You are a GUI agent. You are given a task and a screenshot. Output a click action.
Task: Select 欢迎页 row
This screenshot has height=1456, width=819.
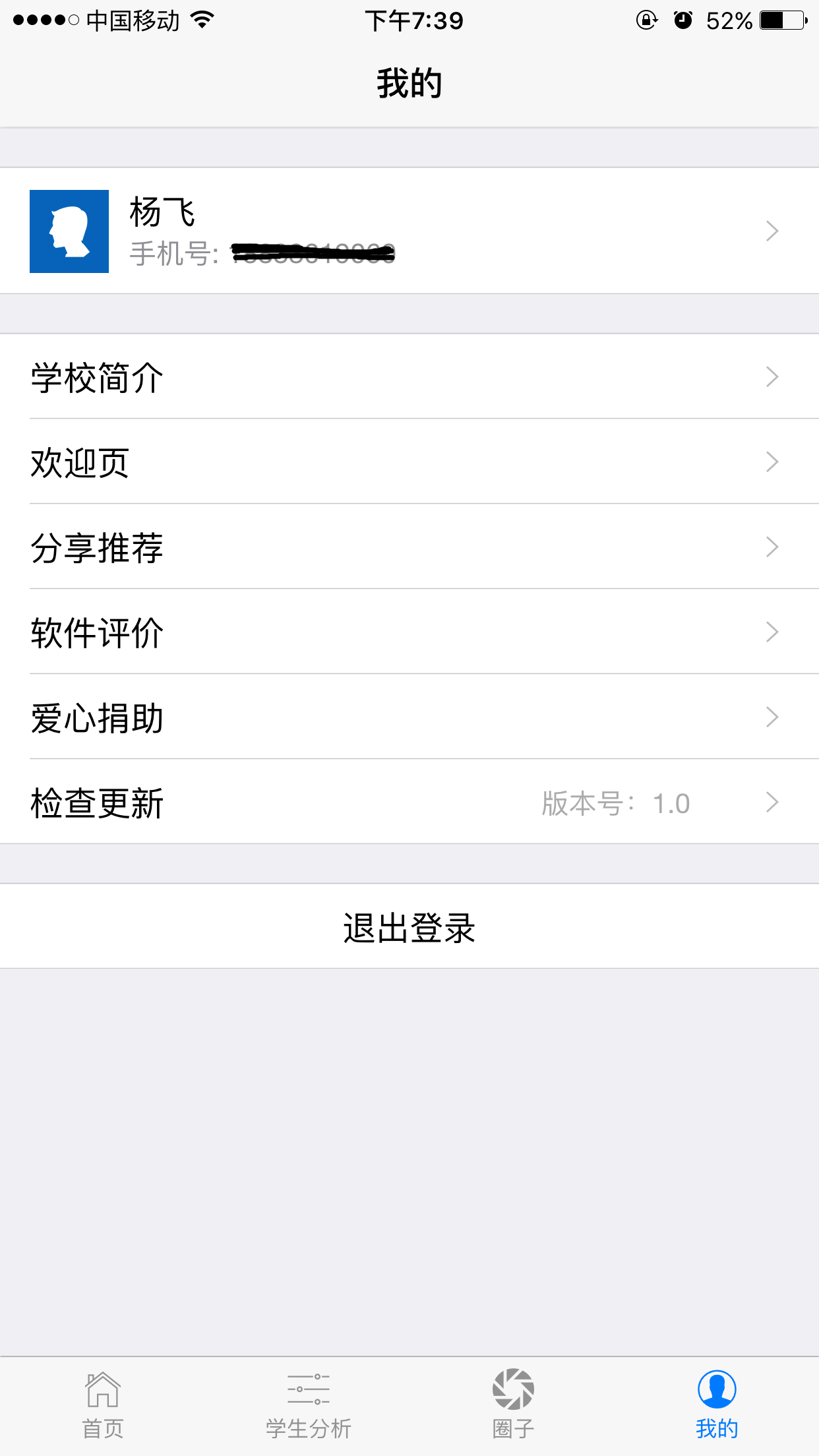pyautogui.click(x=409, y=462)
